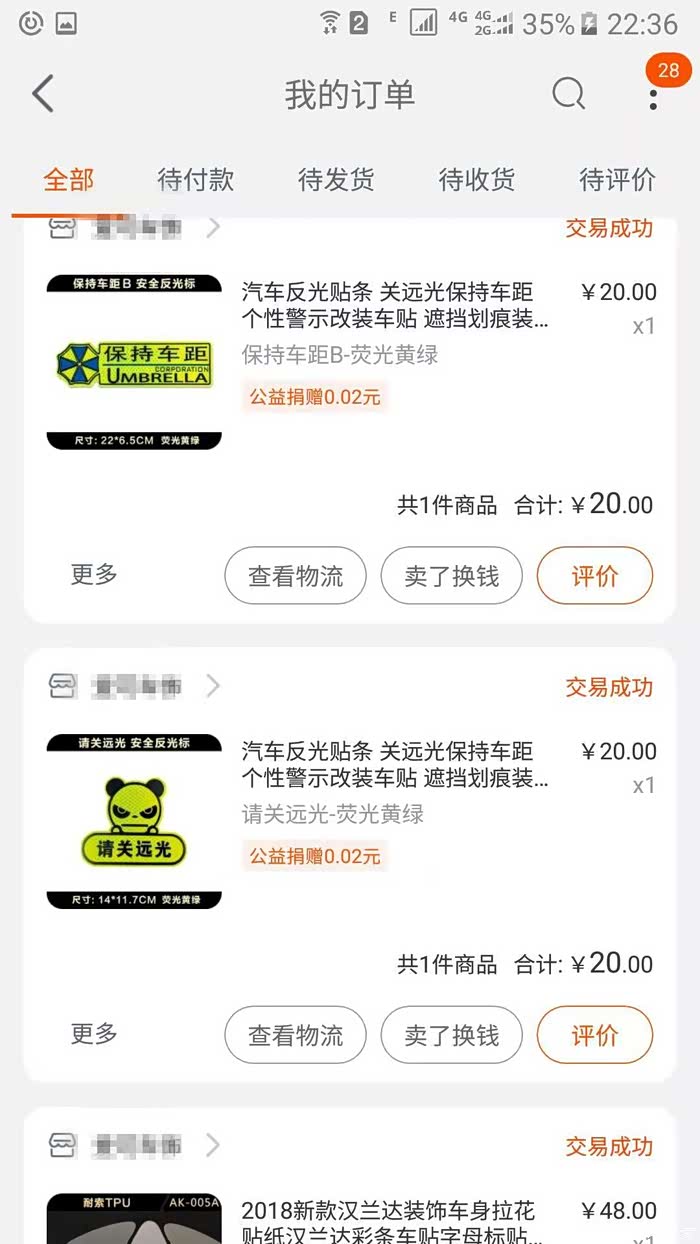Switch to the 待发货 tab
Image resolution: width=700 pixels, height=1244 pixels.
pyautogui.click(x=336, y=180)
